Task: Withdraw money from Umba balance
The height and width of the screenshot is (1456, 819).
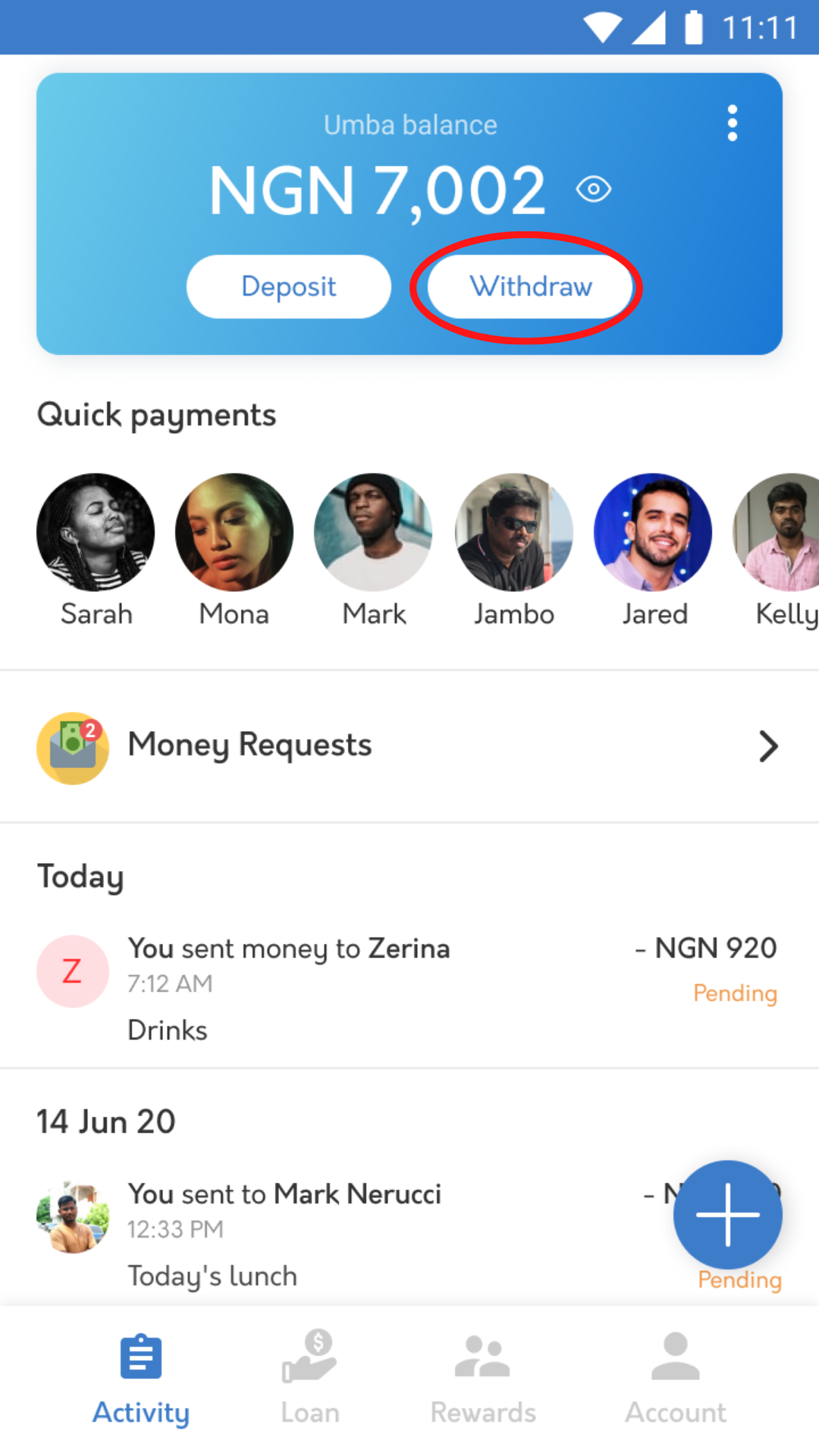Action: (530, 287)
